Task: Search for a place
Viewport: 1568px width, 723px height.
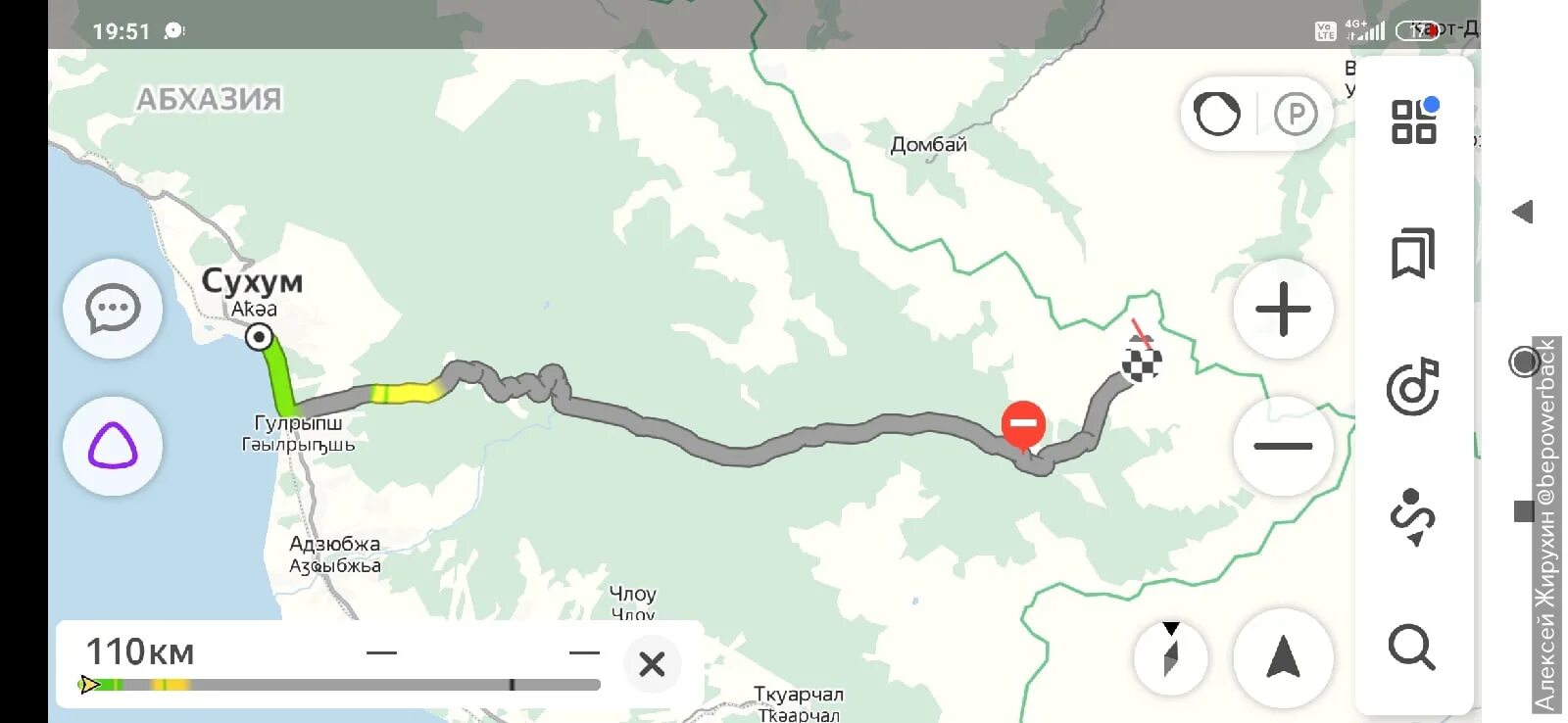Action: 1411,647
